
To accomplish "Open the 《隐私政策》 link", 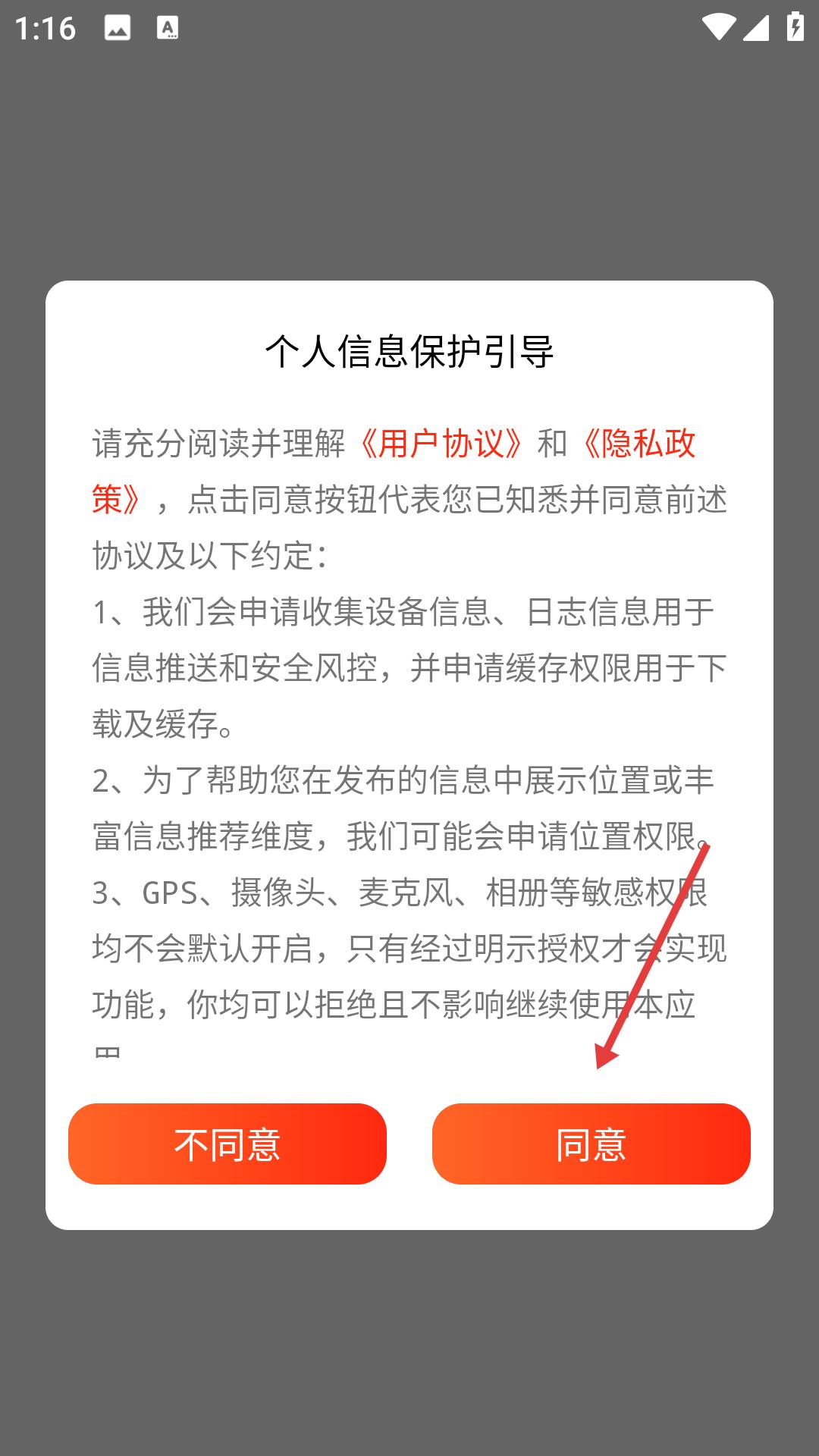I will click(635, 444).
